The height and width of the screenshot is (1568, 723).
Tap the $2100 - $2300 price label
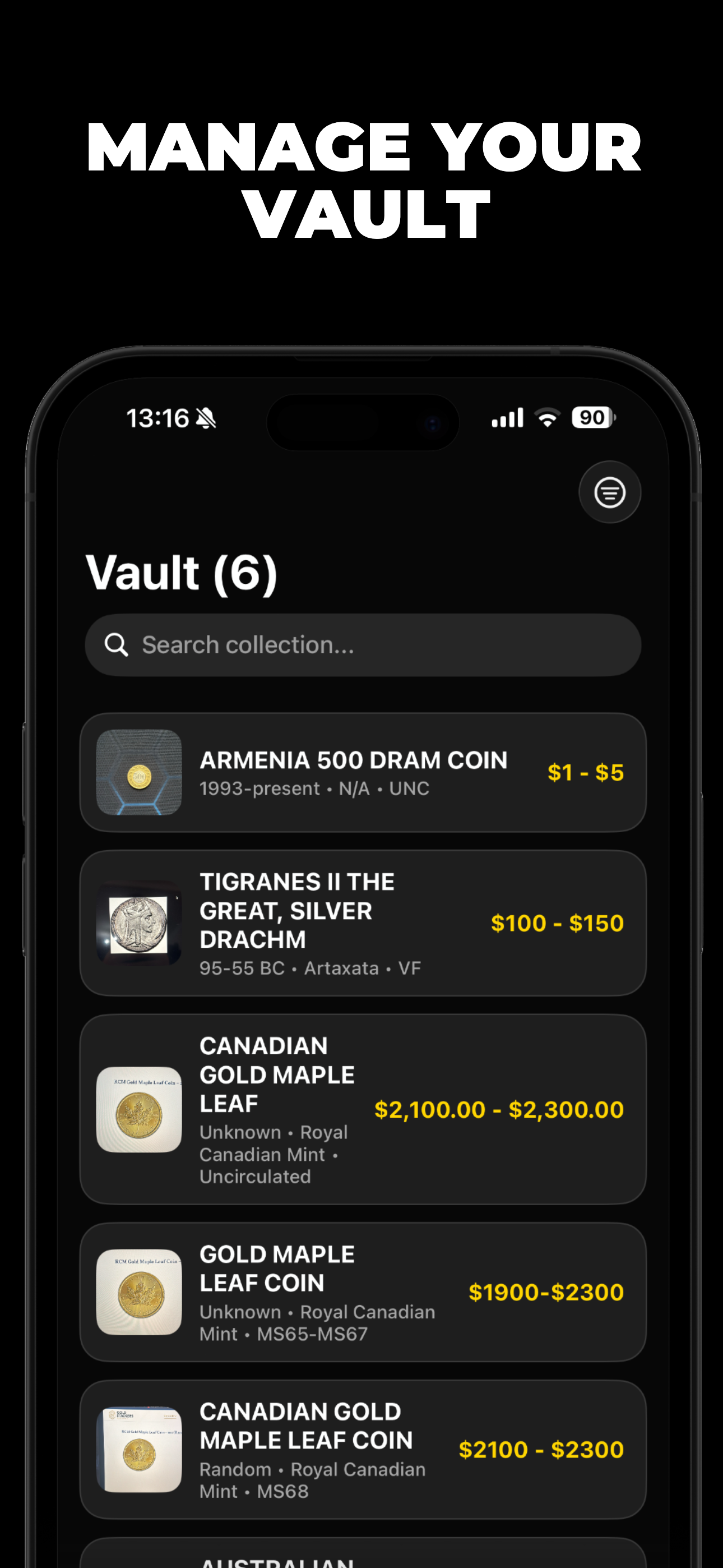(x=541, y=1450)
